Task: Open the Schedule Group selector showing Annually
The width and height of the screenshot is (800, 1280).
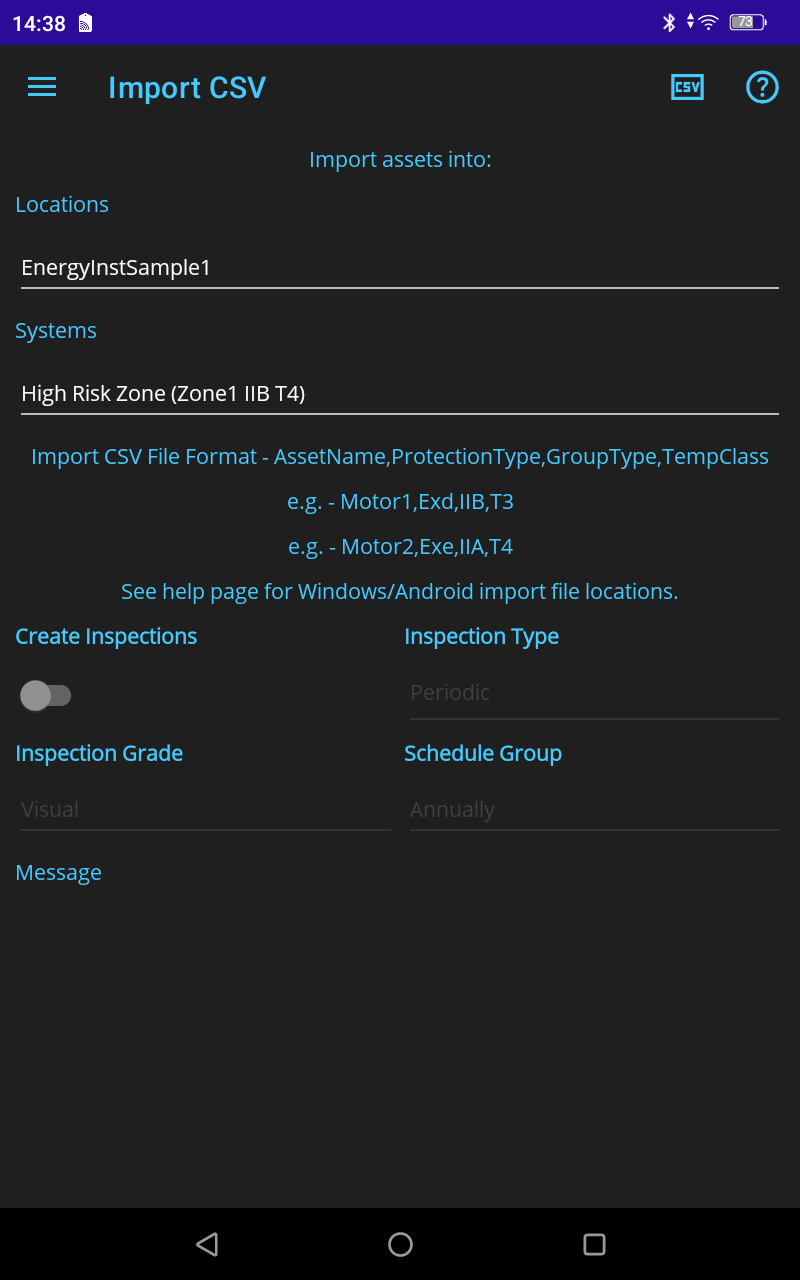Action: pos(593,809)
